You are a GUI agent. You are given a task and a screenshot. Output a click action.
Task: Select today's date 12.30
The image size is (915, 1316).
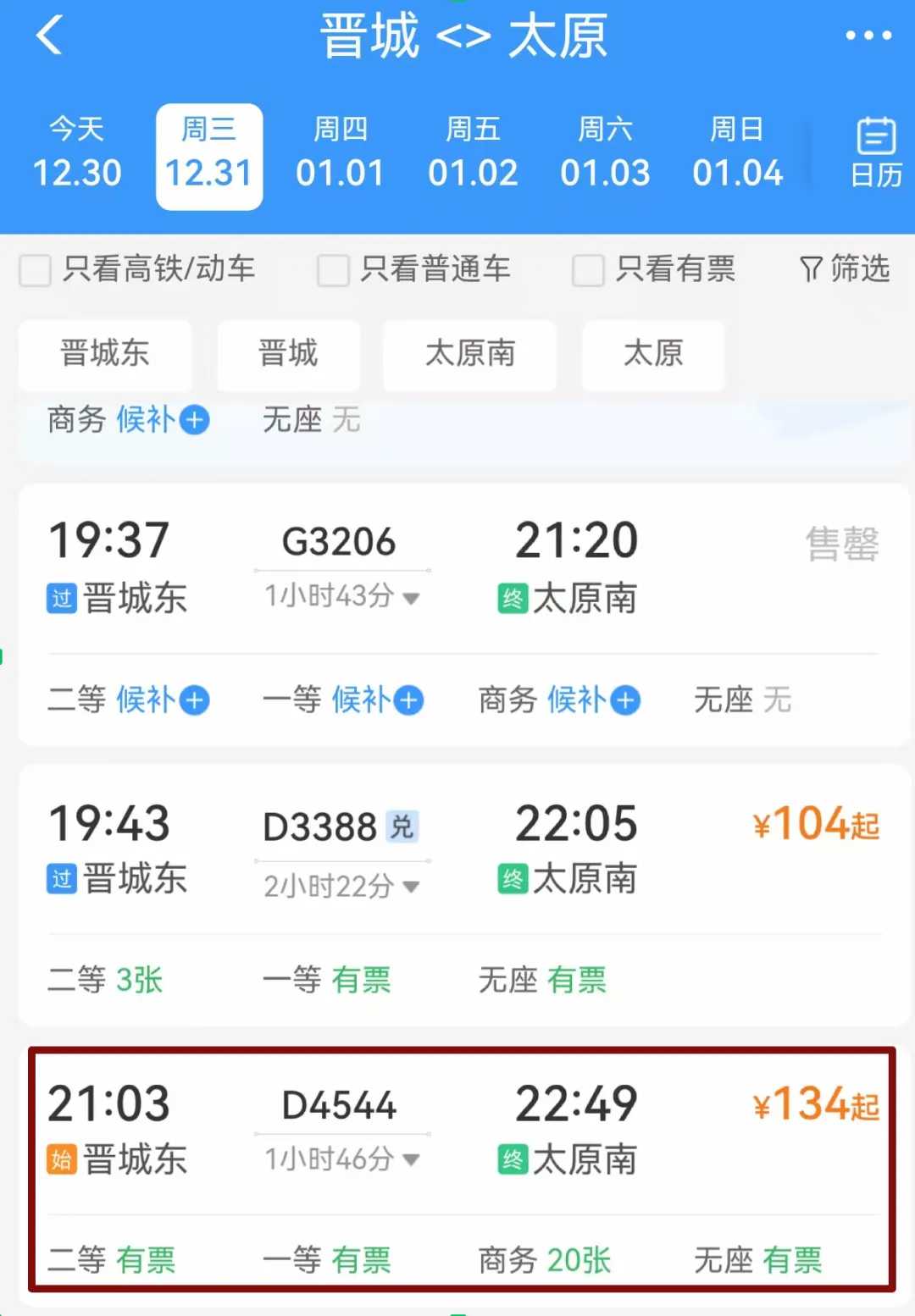pos(77,156)
